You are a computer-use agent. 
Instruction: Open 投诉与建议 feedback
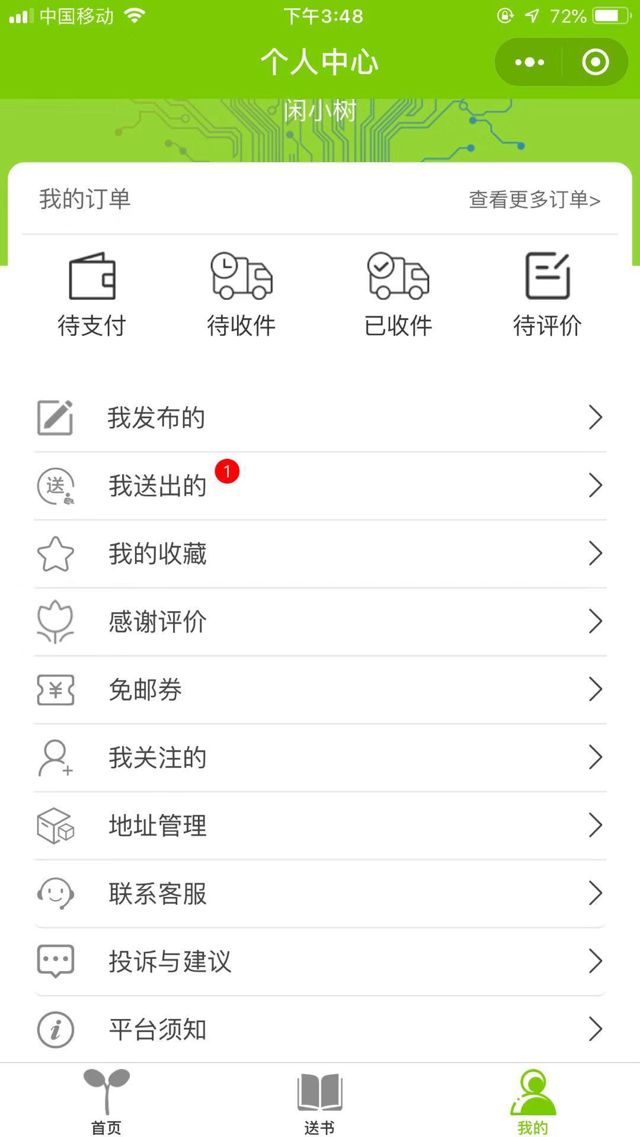point(320,962)
